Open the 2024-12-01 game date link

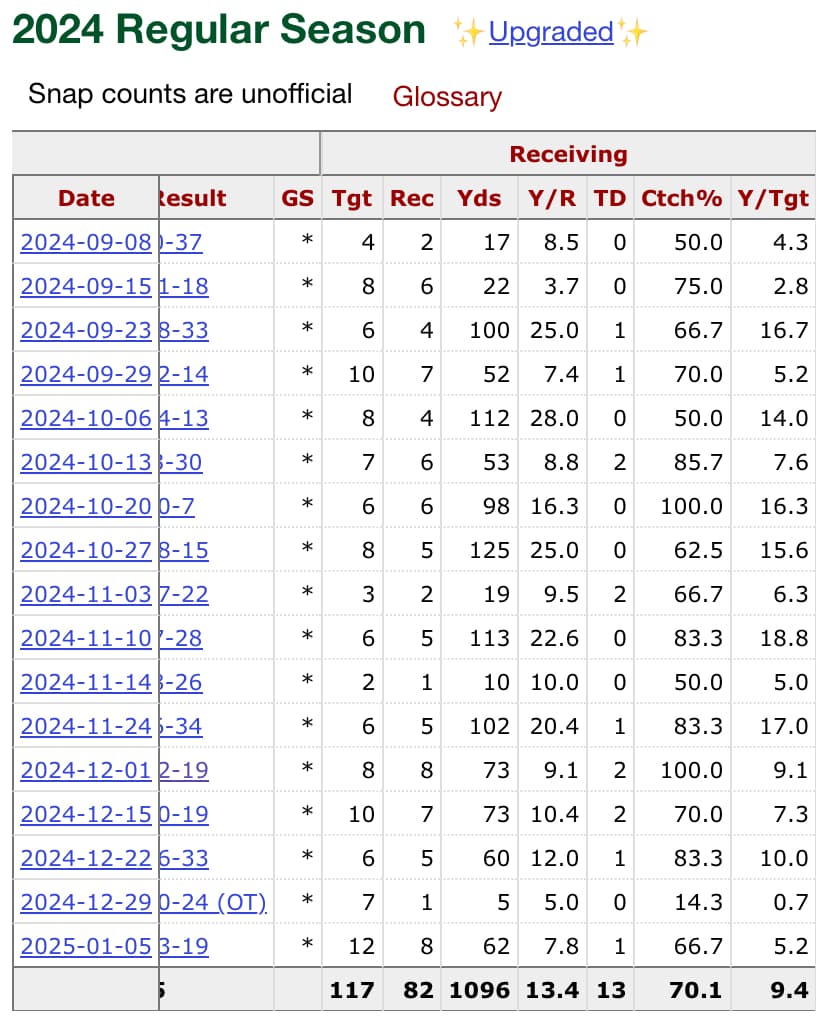[86, 770]
